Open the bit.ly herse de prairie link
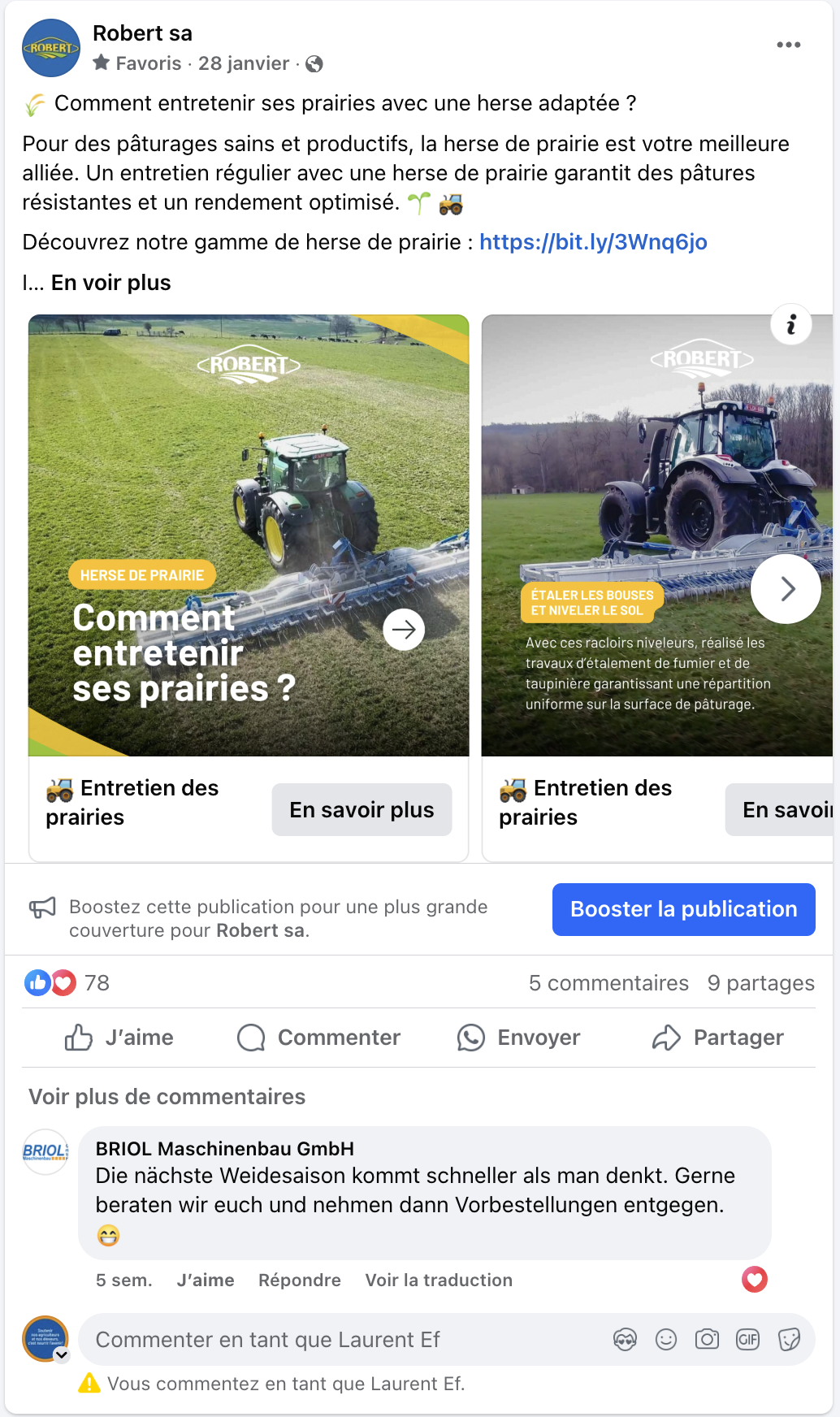 pos(593,242)
